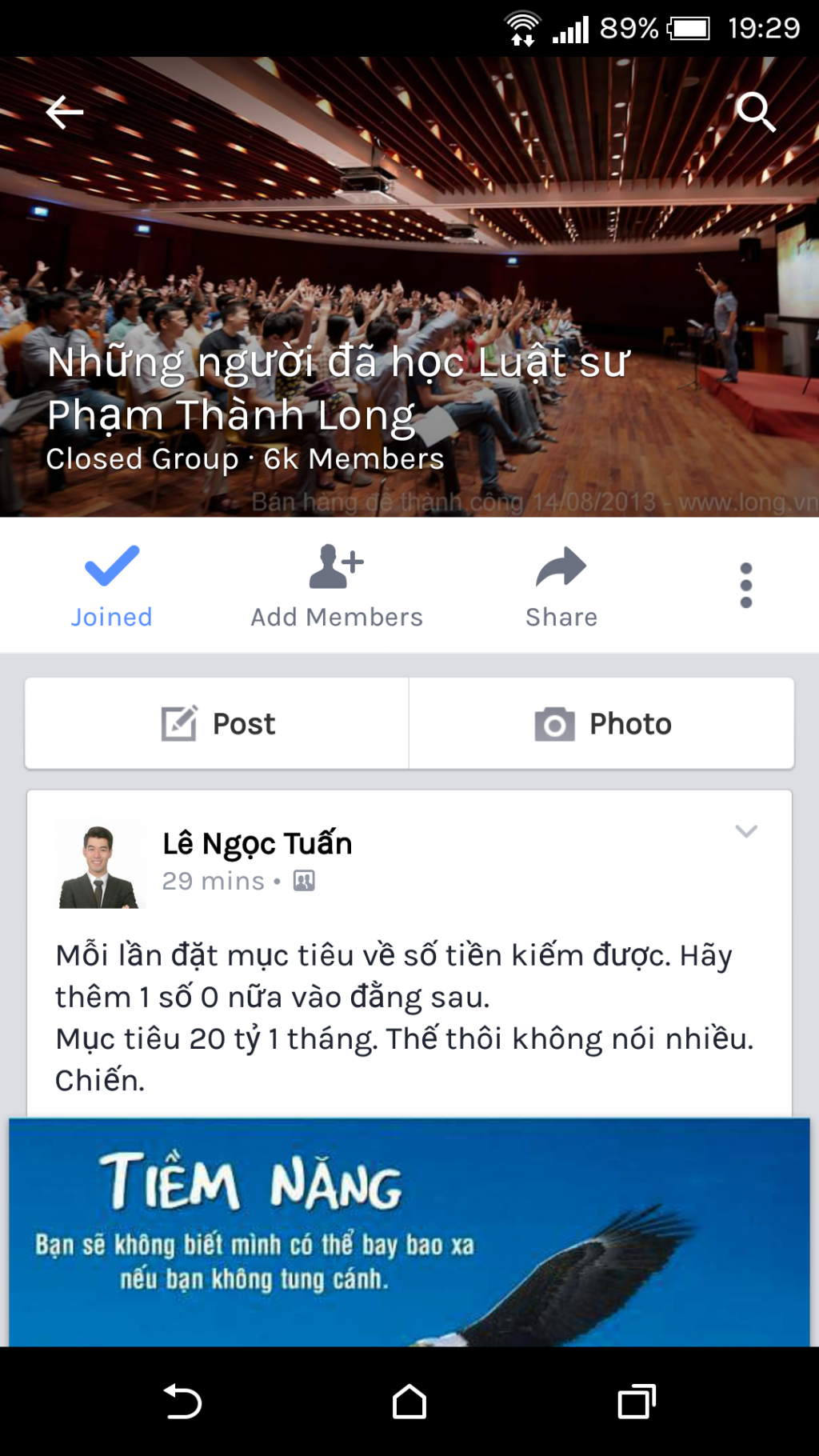The height and width of the screenshot is (1456, 819).
Task: Open search in this group
Action: (755, 112)
